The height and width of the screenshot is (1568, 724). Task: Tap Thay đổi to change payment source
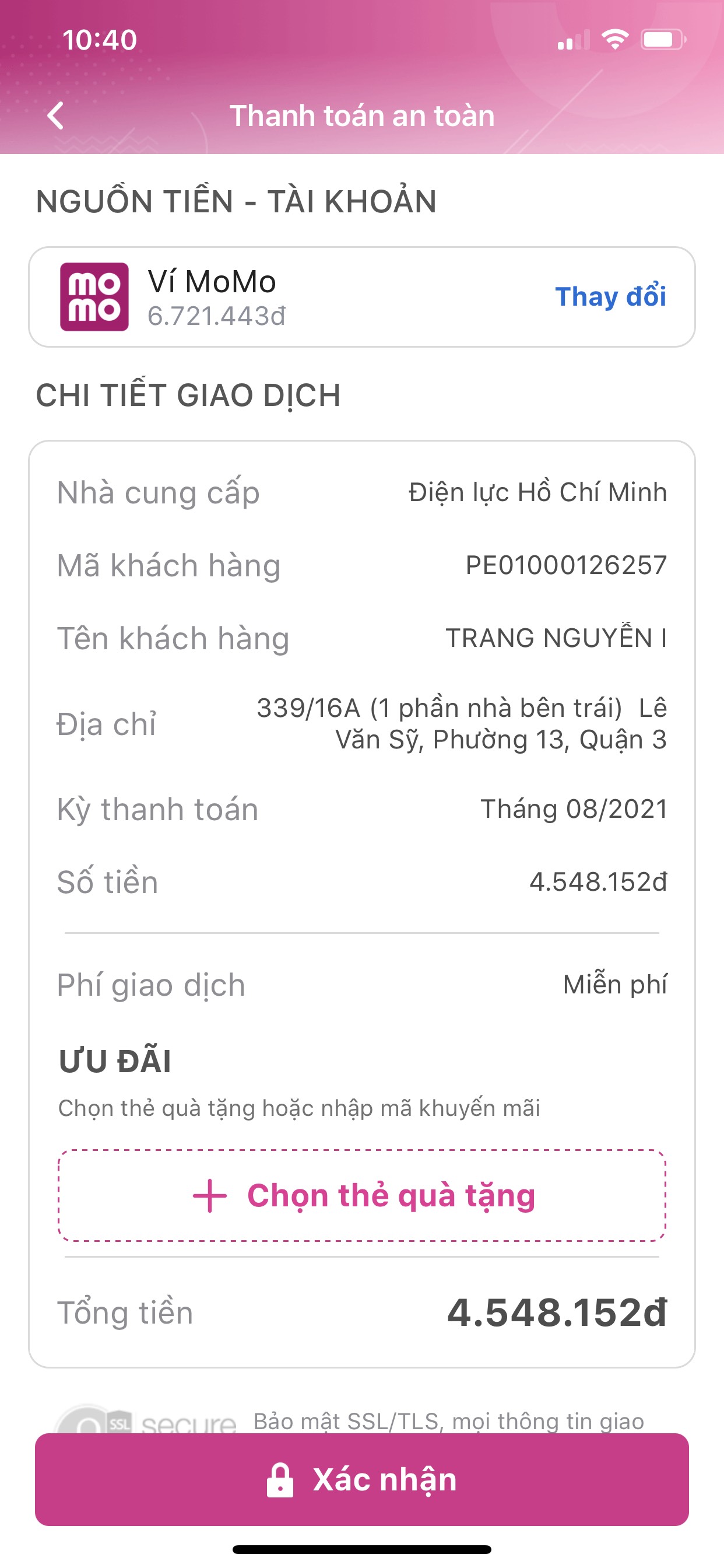(610, 296)
